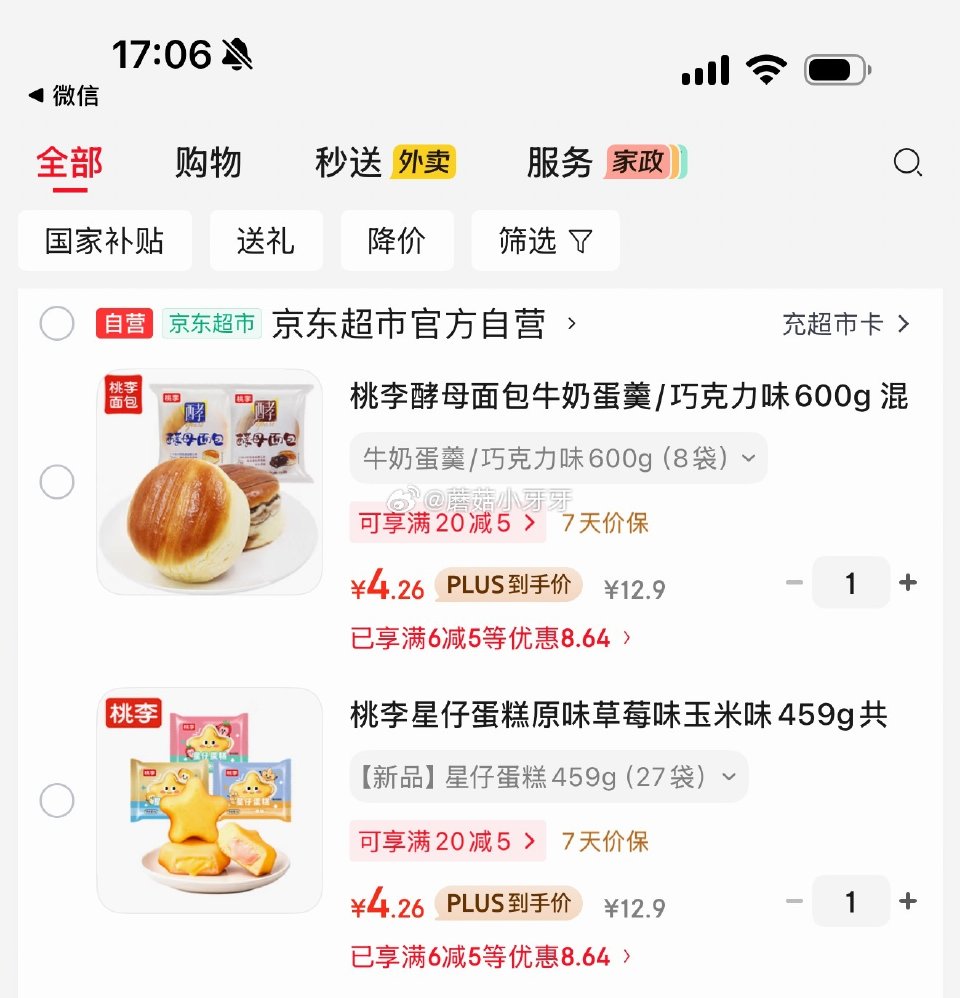Expand the 筛选 filter options
Image resolution: width=960 pixels, height=998 pixels.
coord(545,240)
